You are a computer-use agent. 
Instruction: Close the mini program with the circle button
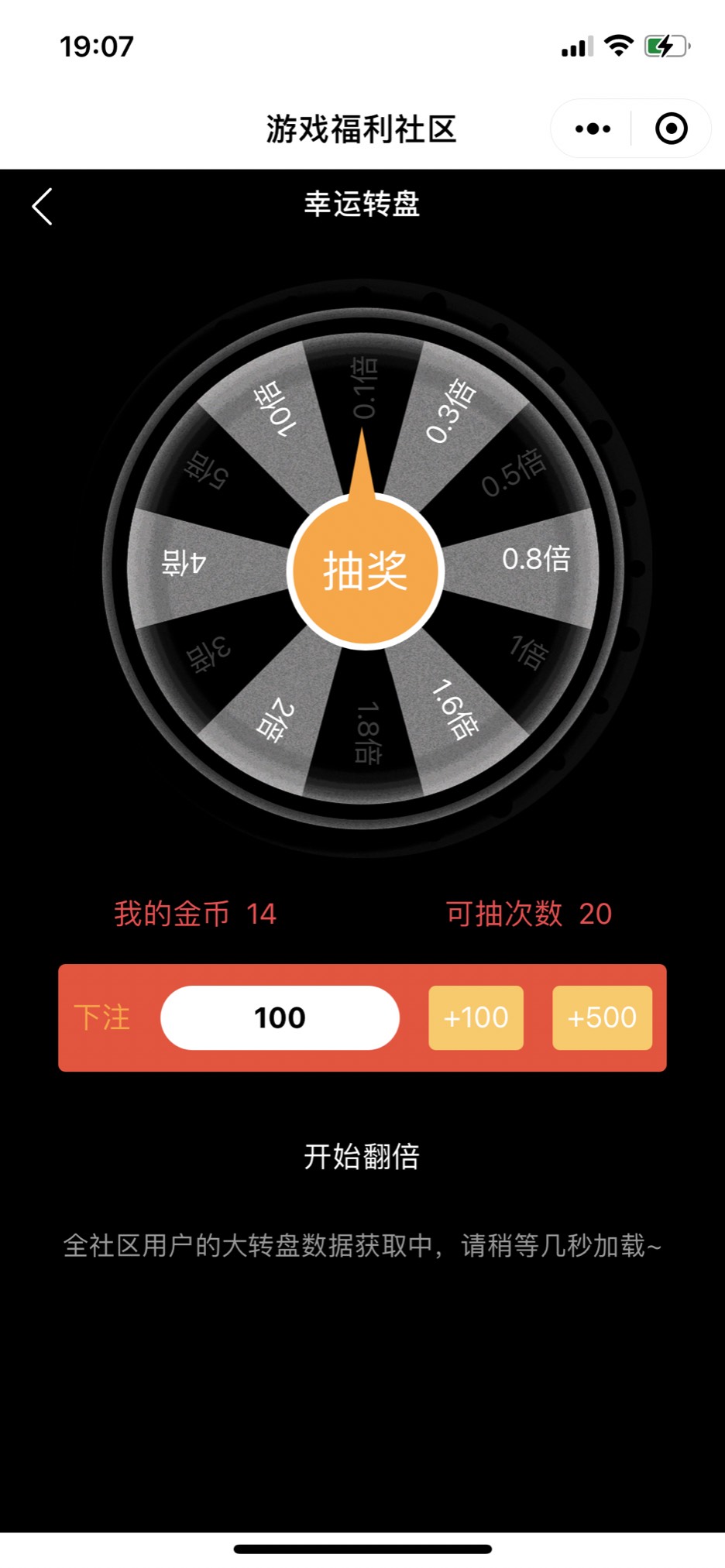pyautogui.click(x=671, y=129)
